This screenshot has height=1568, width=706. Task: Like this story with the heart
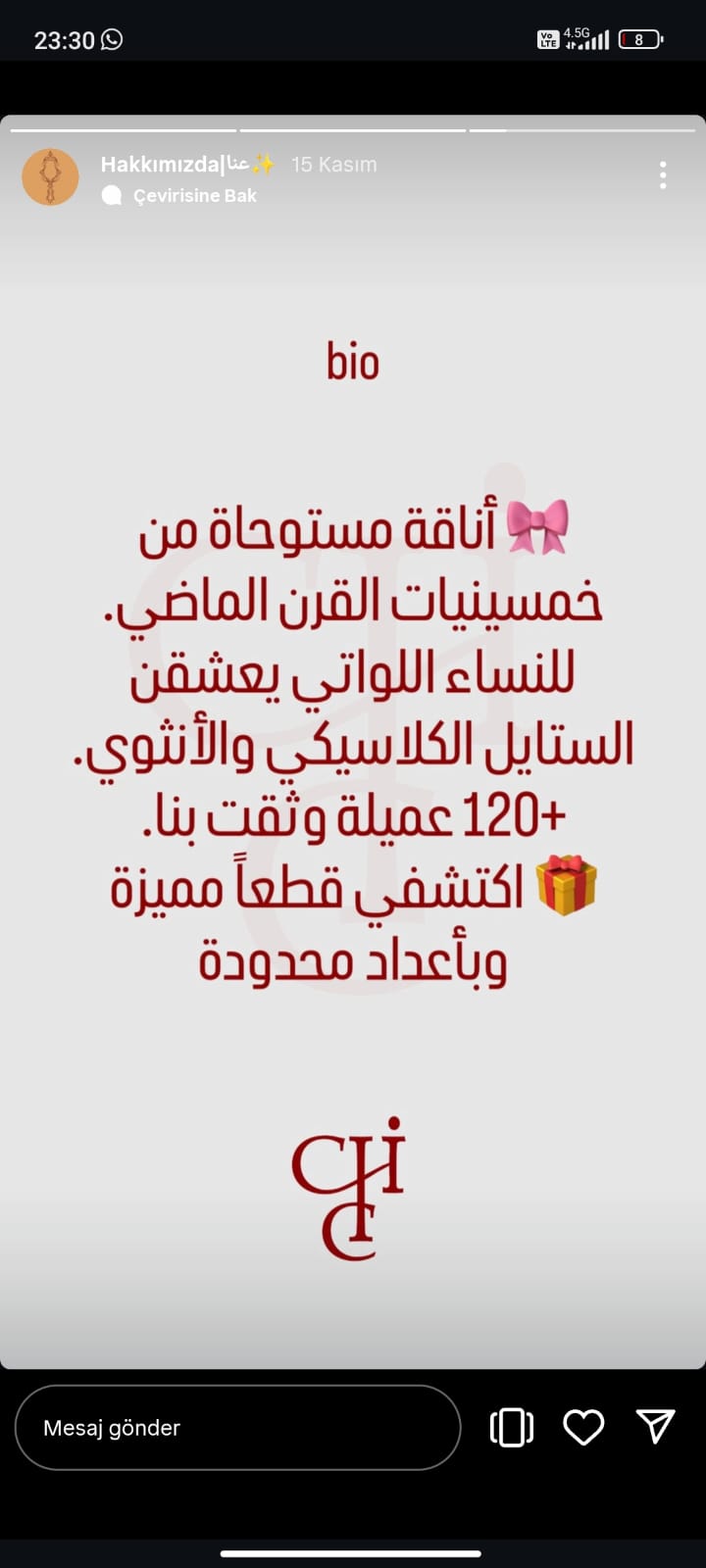(x=583, y=1427)
